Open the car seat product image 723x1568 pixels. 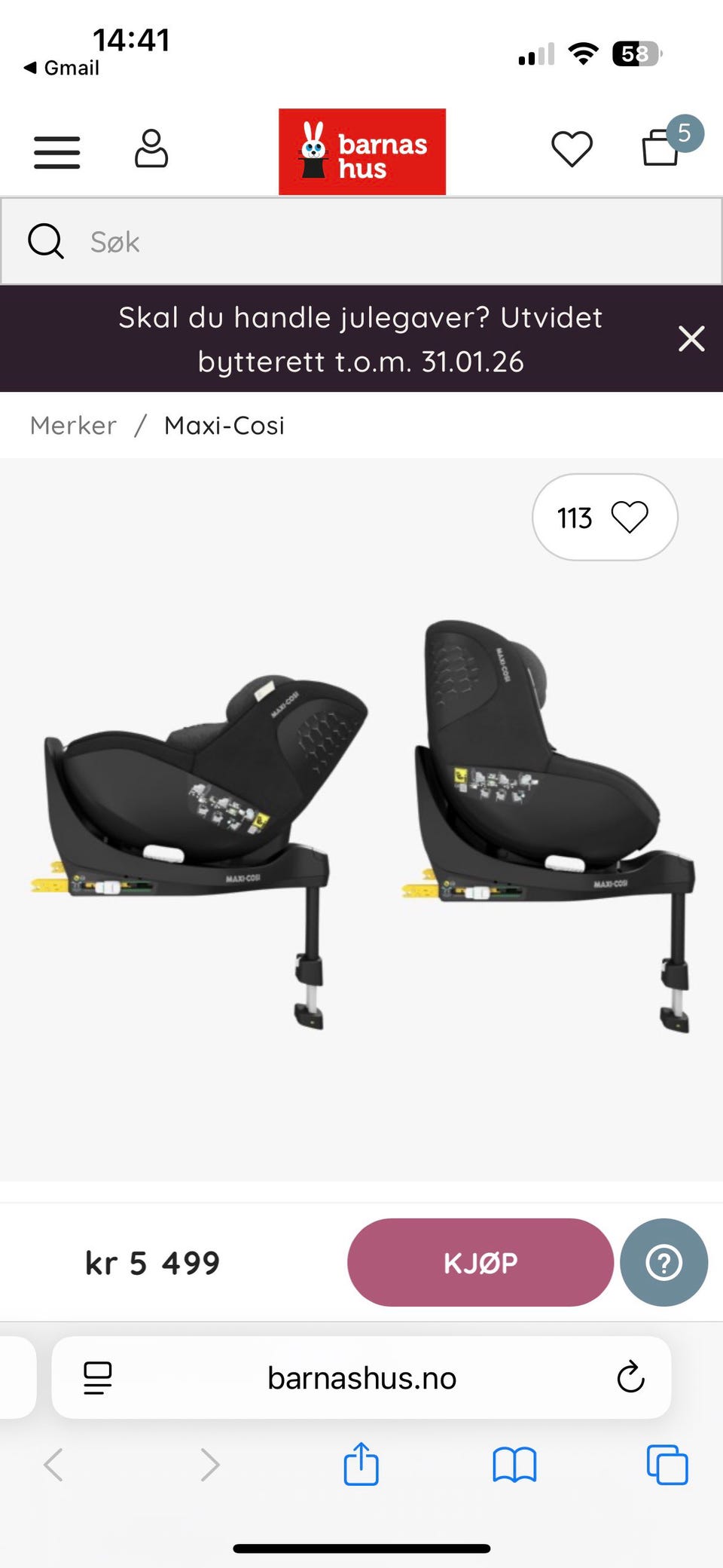(x=361, y=821)
